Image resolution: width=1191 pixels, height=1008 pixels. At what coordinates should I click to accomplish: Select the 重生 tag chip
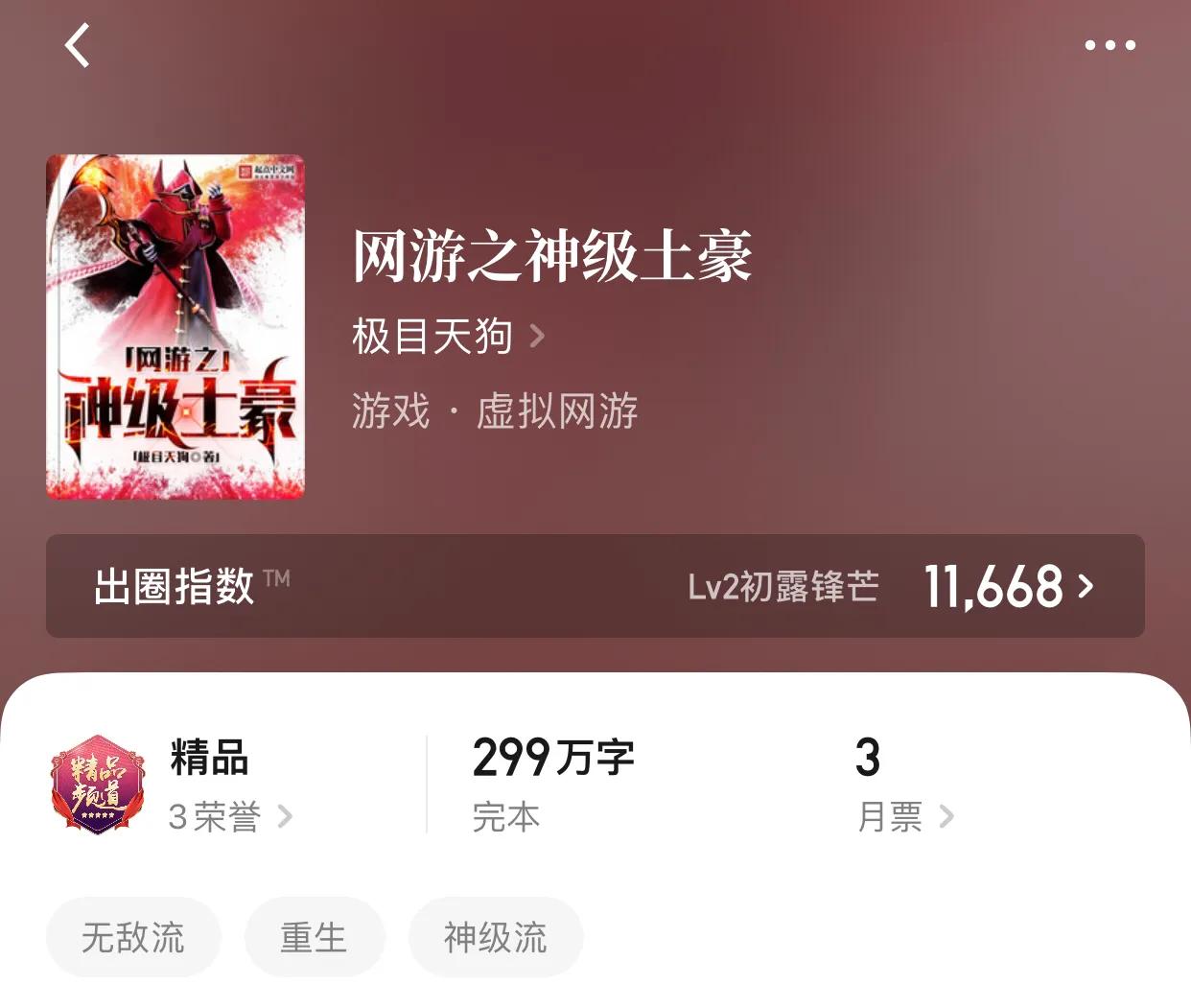pyautogui.click(x=314, y=937)
